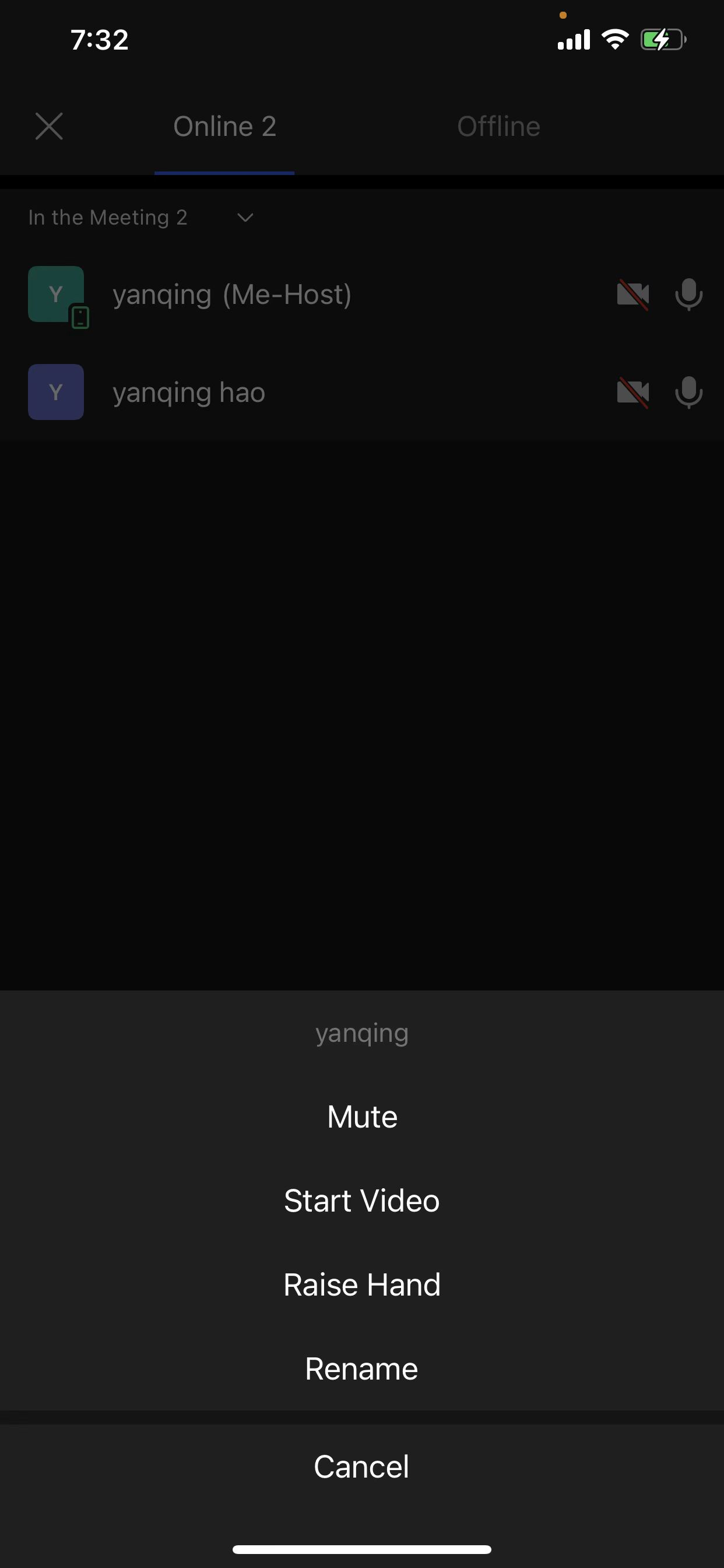Choose Start Video option

point(362,1200)
